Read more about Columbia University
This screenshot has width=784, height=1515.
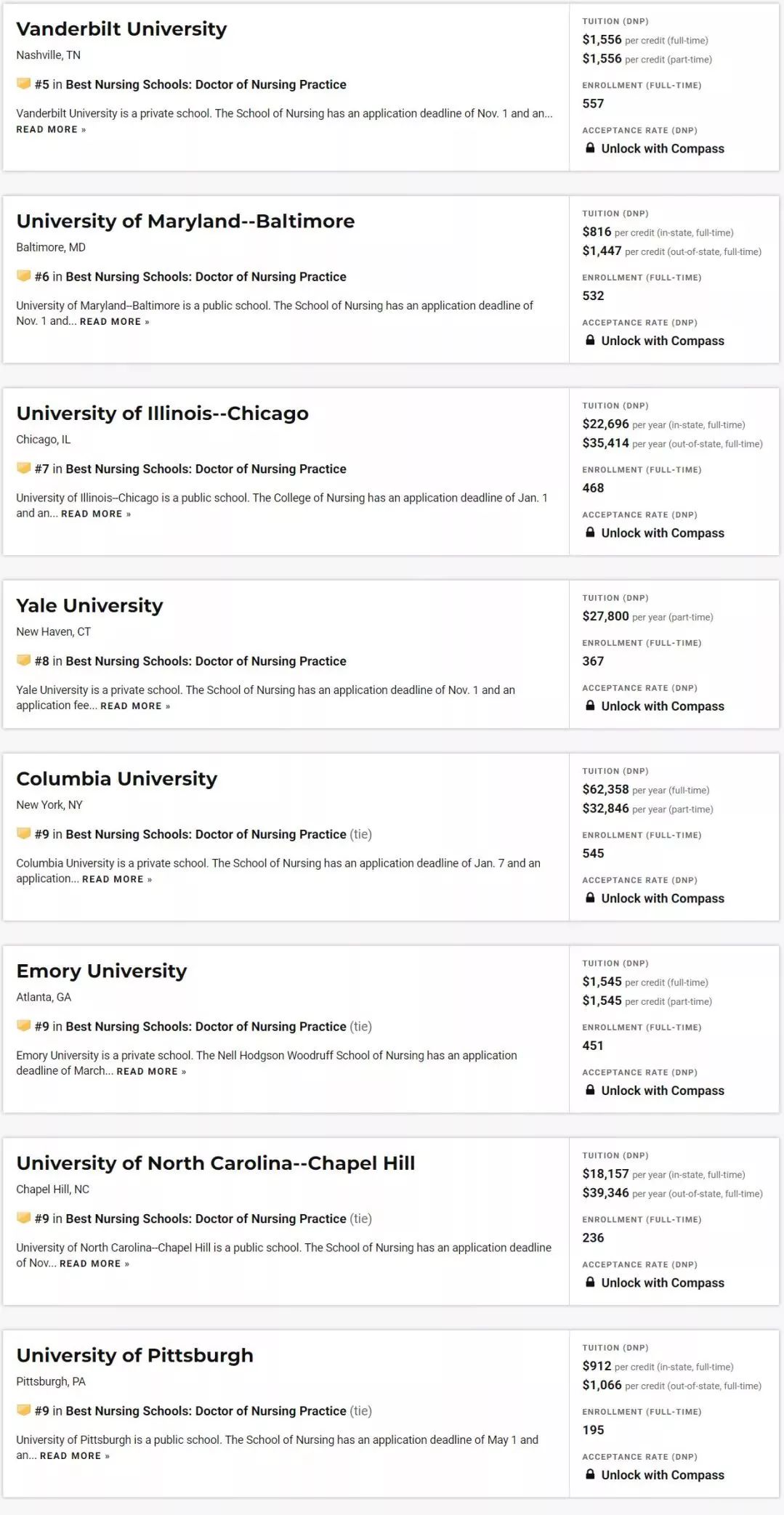[116, 879]
